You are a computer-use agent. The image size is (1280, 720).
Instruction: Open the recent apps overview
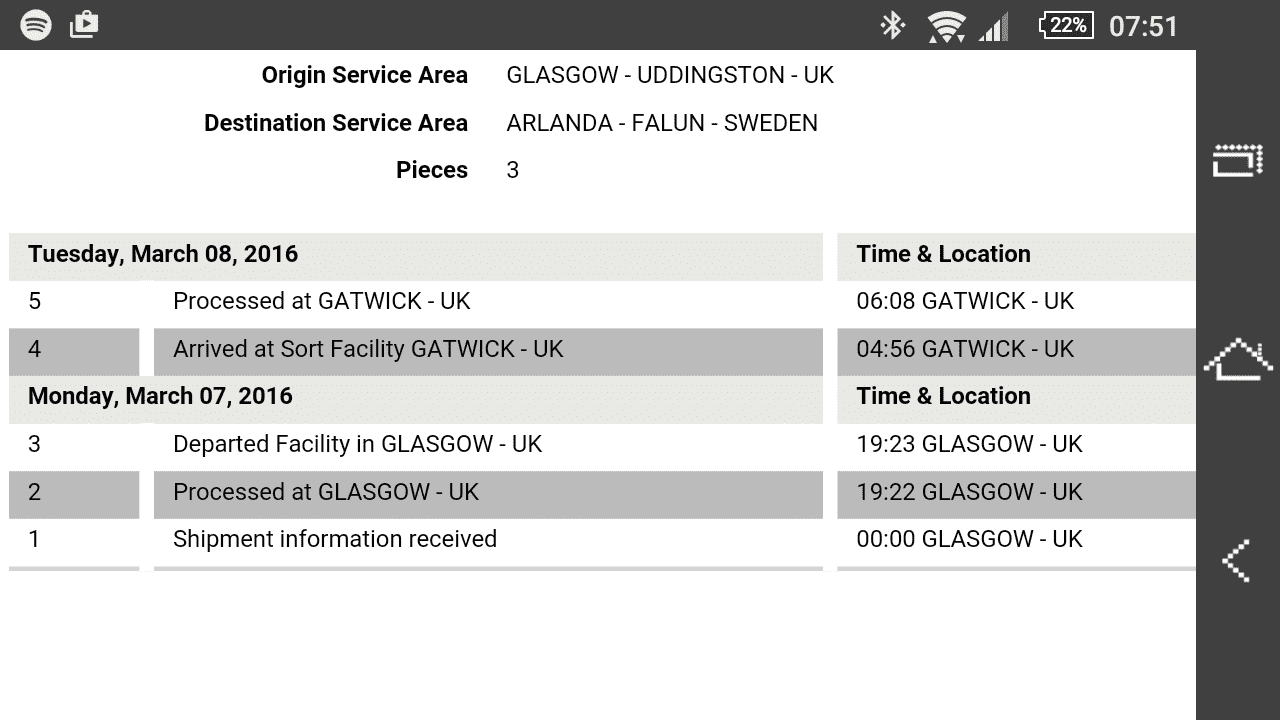[x=1238, y=161]
